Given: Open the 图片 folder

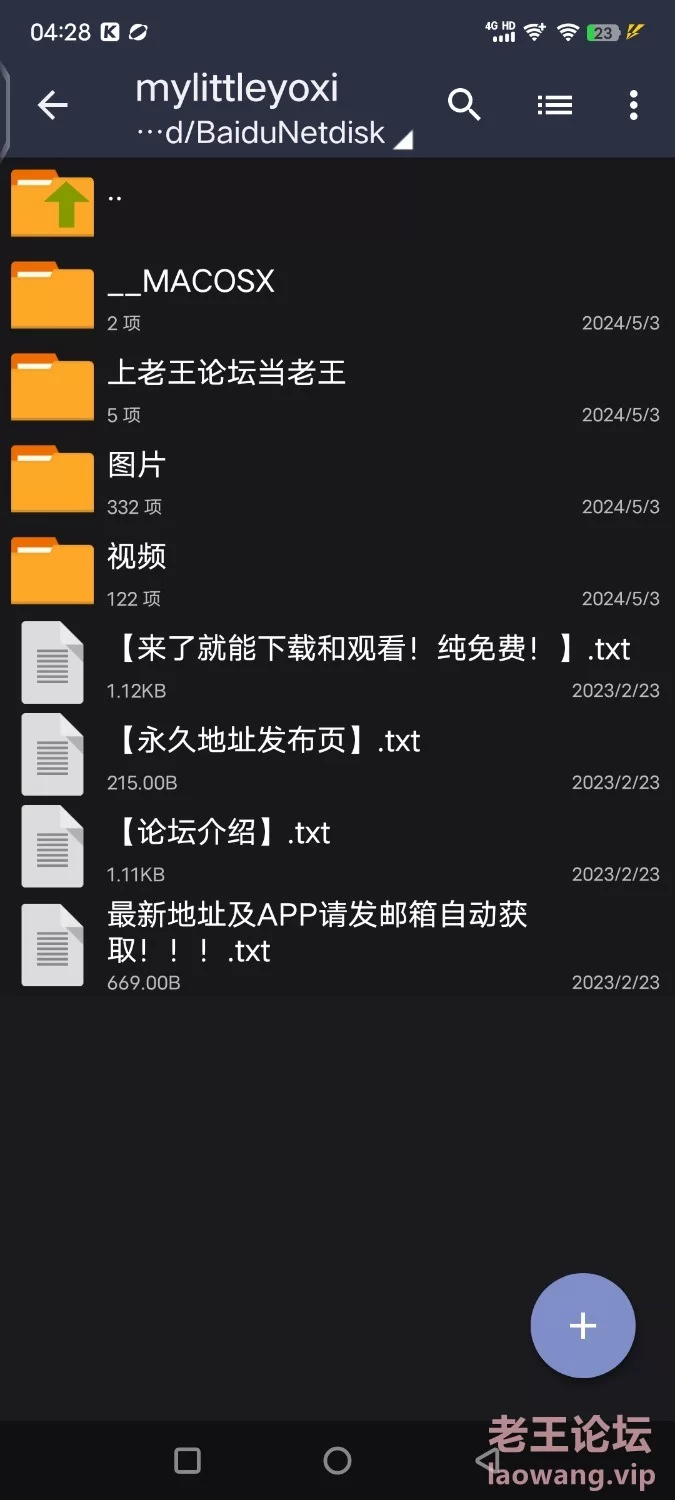Looking at the screenshot, I should click(337, 479).
